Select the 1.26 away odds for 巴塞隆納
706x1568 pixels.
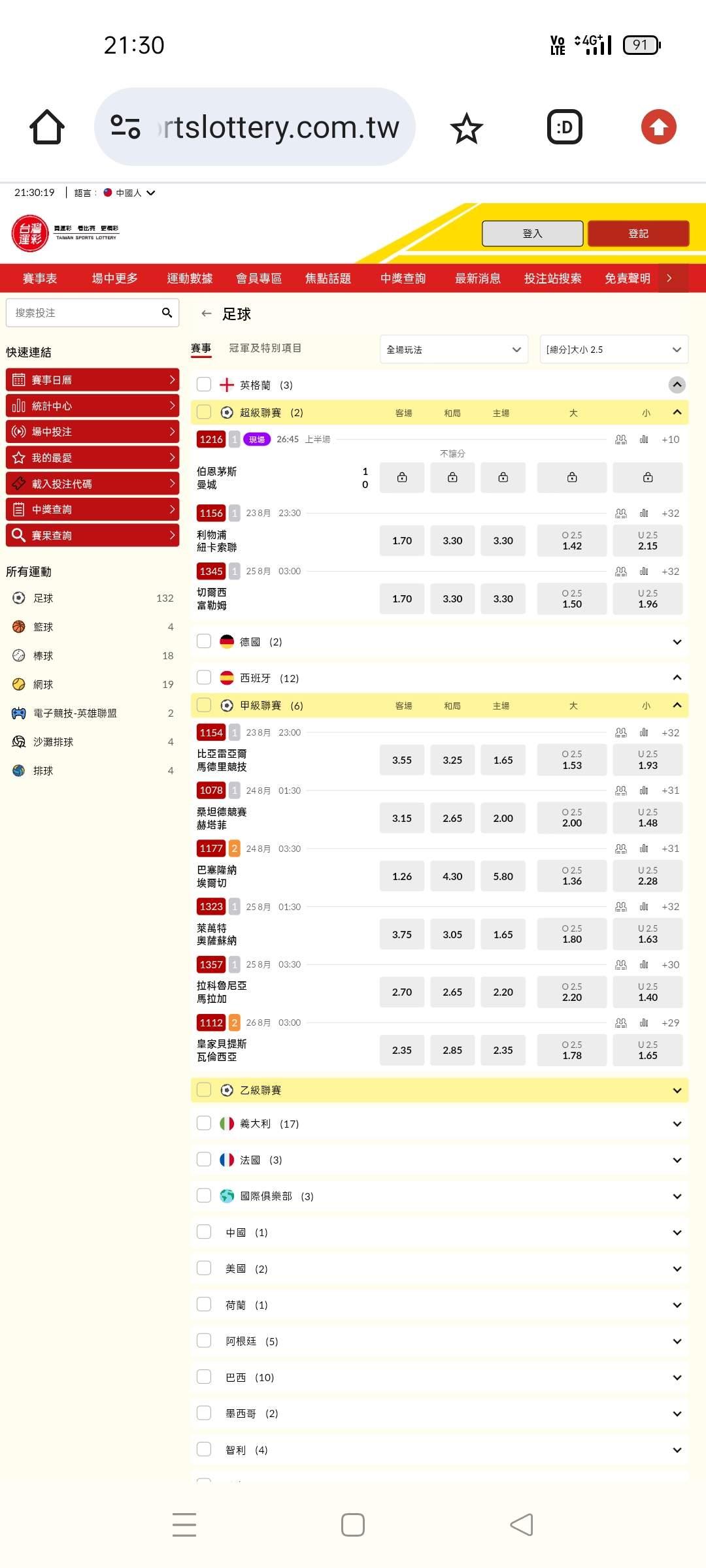402,876
